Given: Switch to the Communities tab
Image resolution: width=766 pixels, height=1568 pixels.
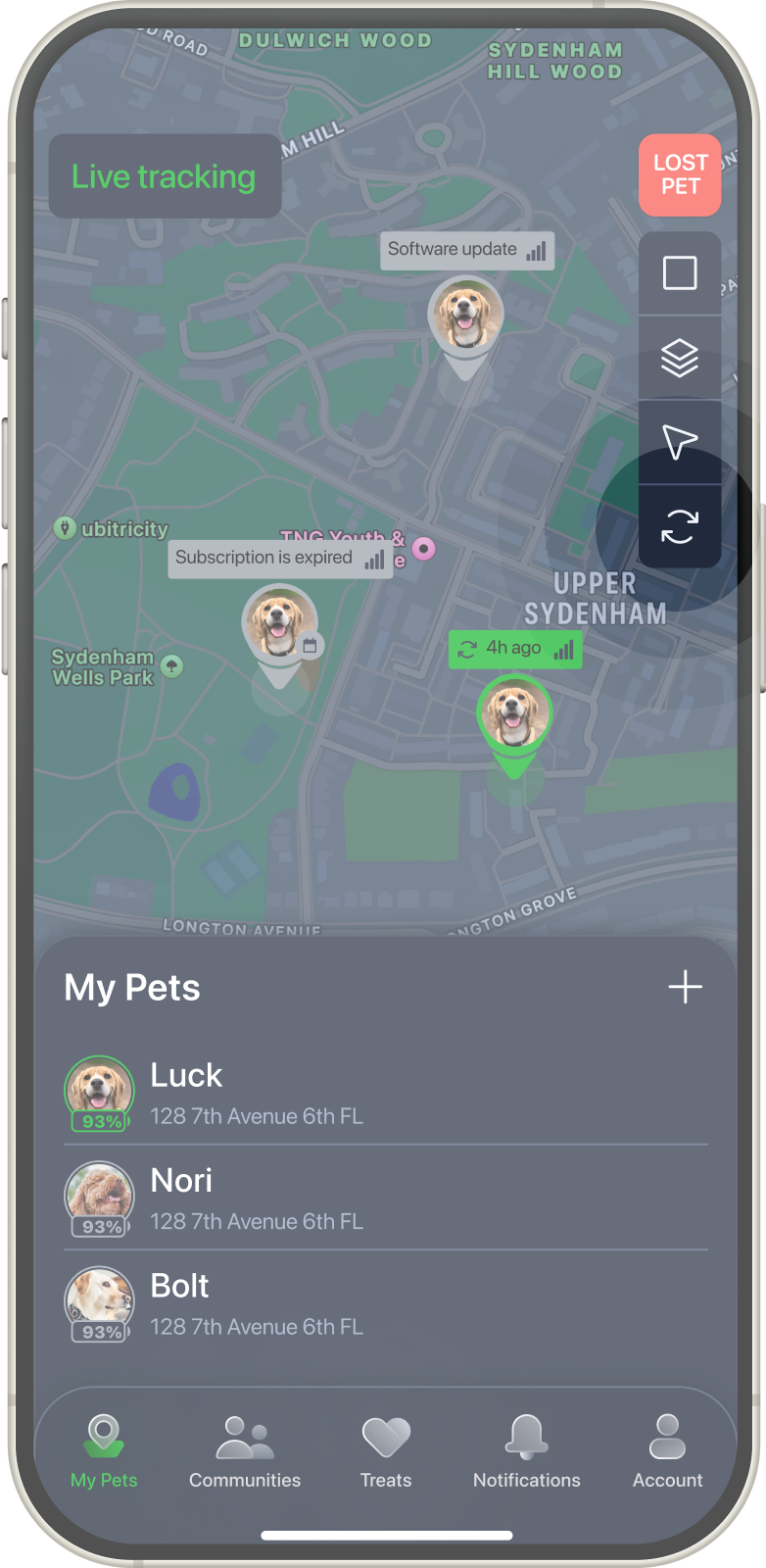Looking at the screenshot, I should coord(245,1452).
